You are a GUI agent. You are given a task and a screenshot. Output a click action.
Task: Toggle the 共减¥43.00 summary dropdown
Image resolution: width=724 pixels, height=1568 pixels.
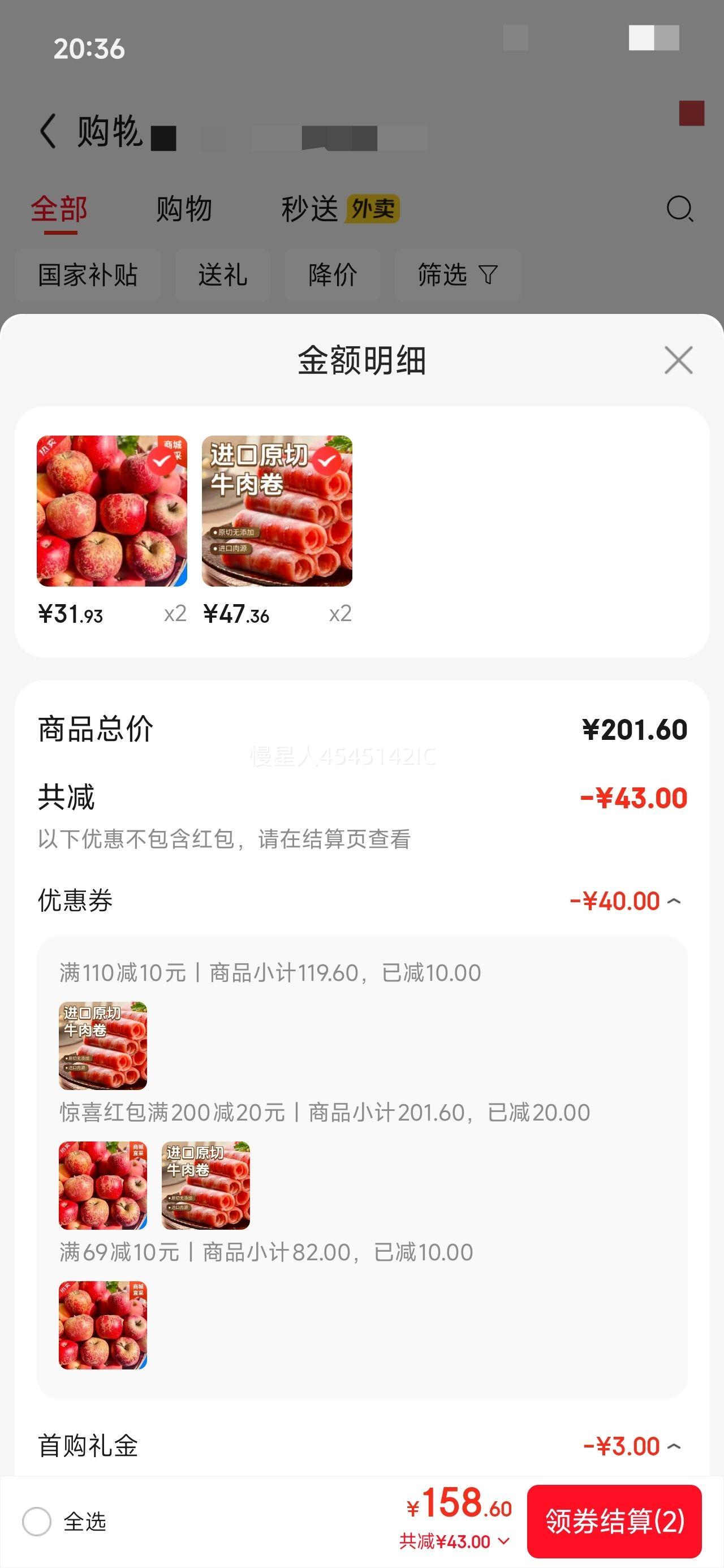pos(454,1542)
